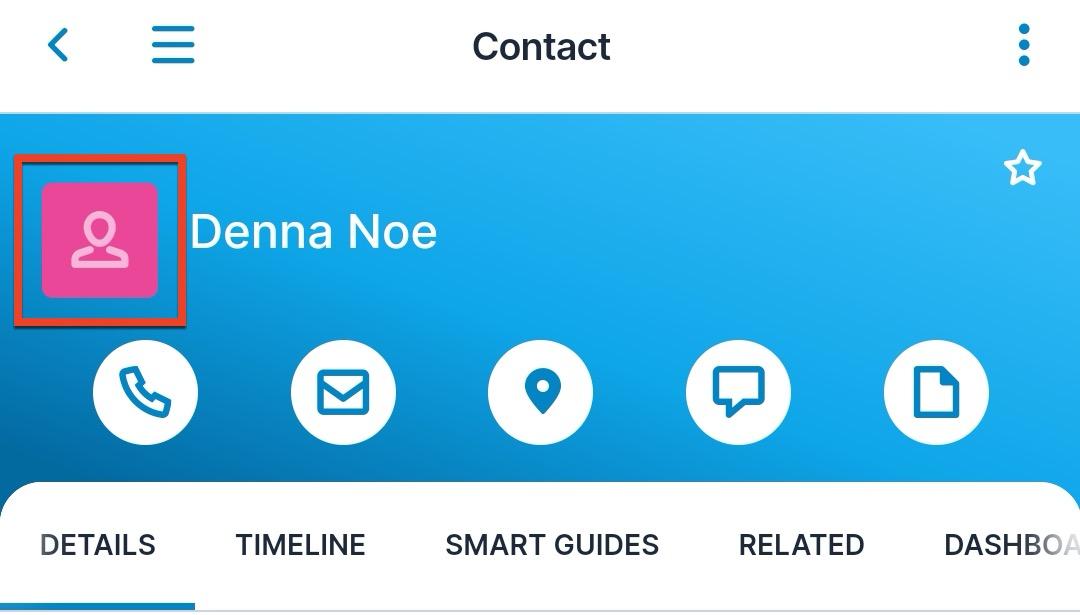This screenshot has width=1080, height=615.
Task: Mark Denna Noe as a favorite
Action: [1022, 169]
